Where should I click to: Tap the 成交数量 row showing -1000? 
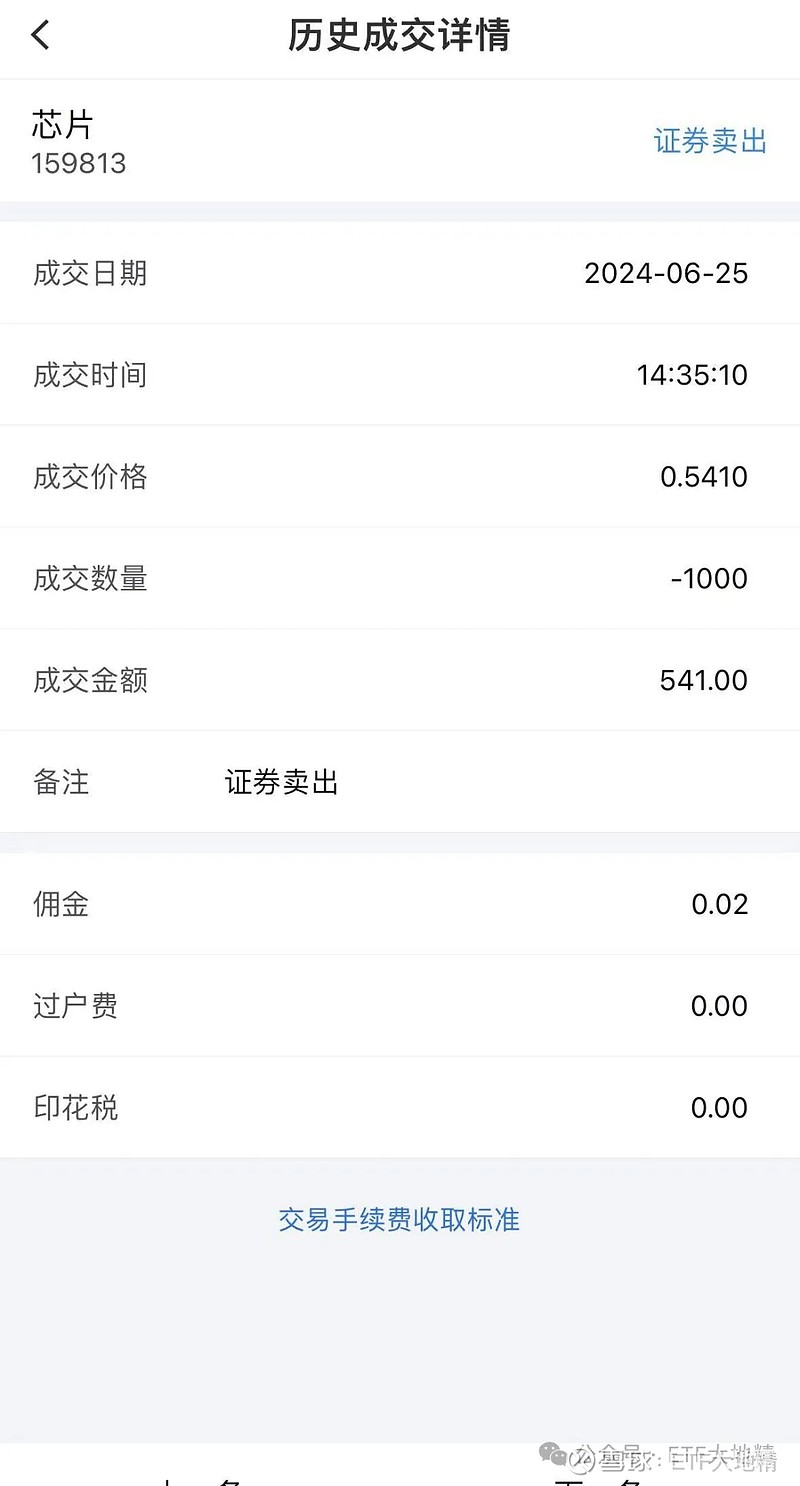coord(400,579)
